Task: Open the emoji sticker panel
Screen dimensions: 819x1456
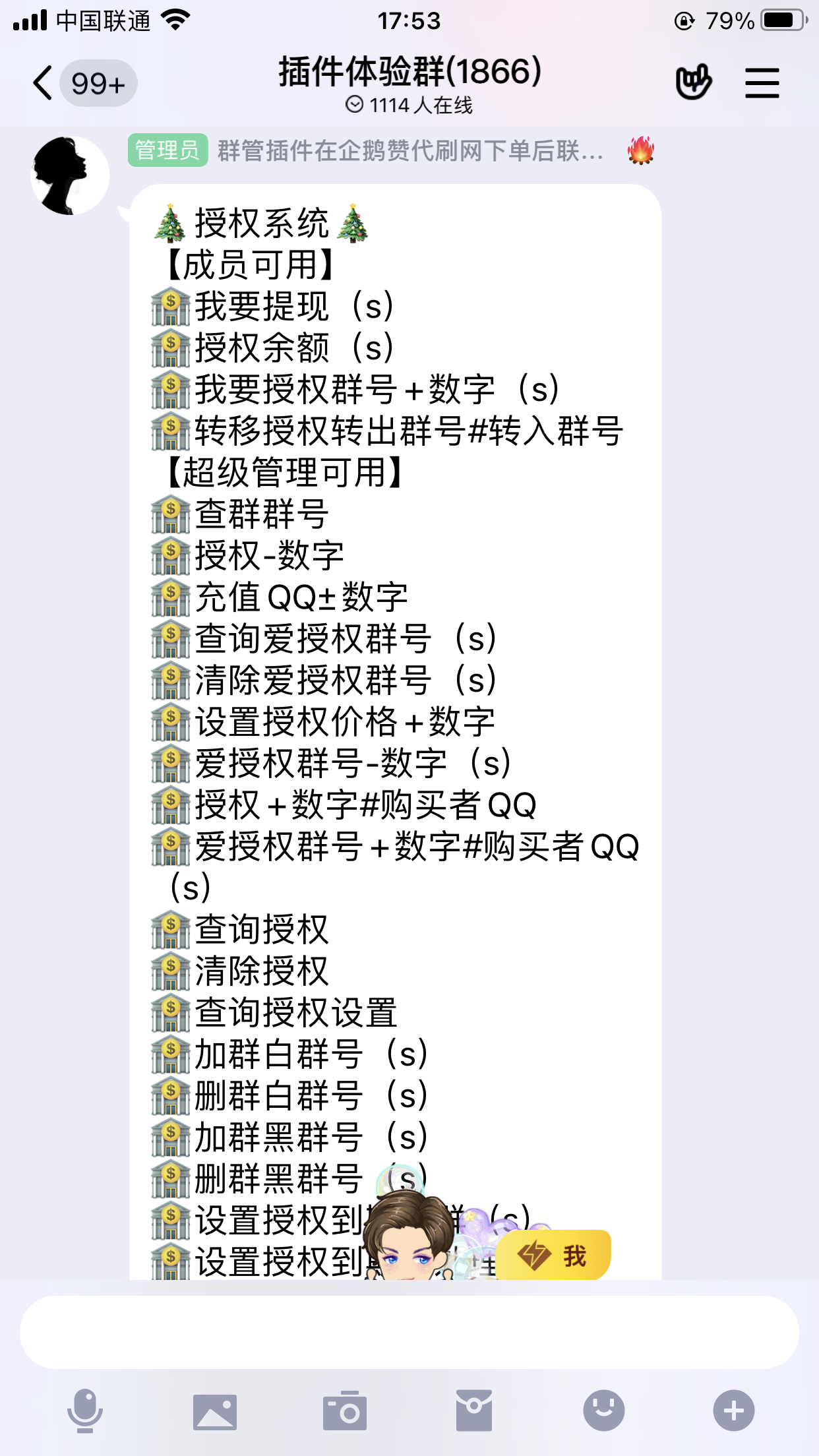Action: pyautogui.click(x=603, y=1410)
